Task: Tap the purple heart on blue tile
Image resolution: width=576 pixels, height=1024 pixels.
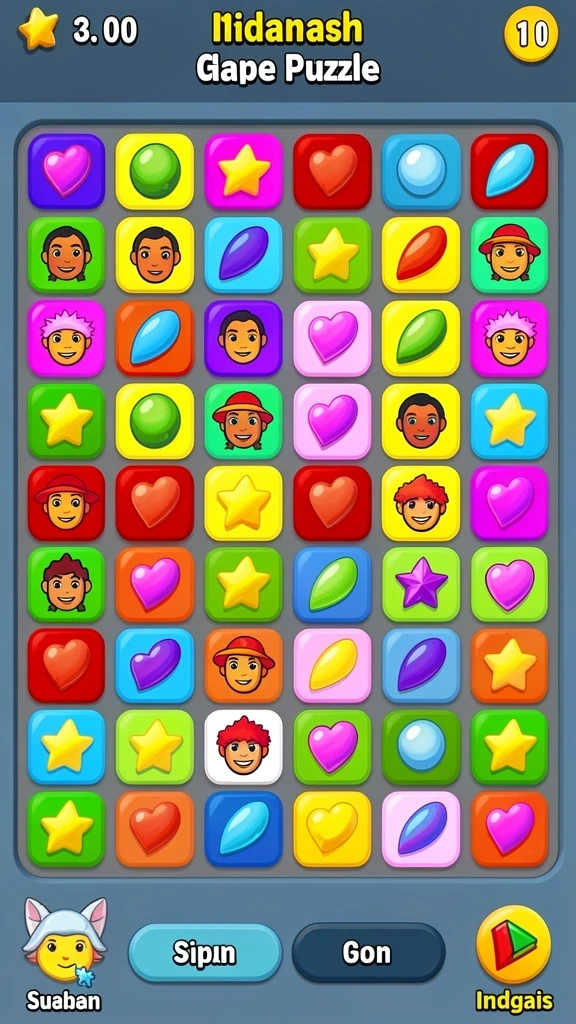Action: 155,665
